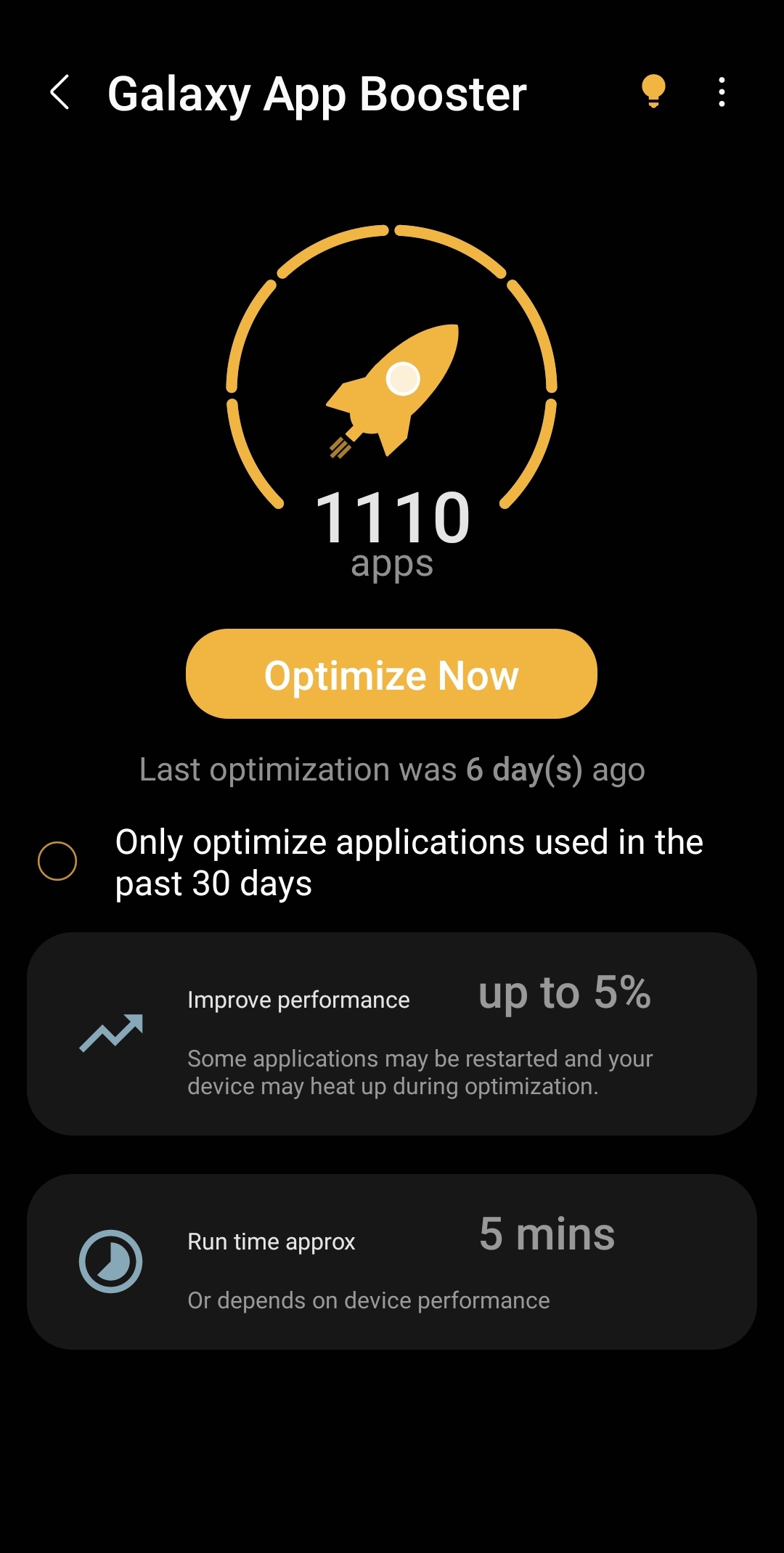Open the three-dot overflow menu
This screenshot has width=784, height=1553.
(x=722, y=92)
